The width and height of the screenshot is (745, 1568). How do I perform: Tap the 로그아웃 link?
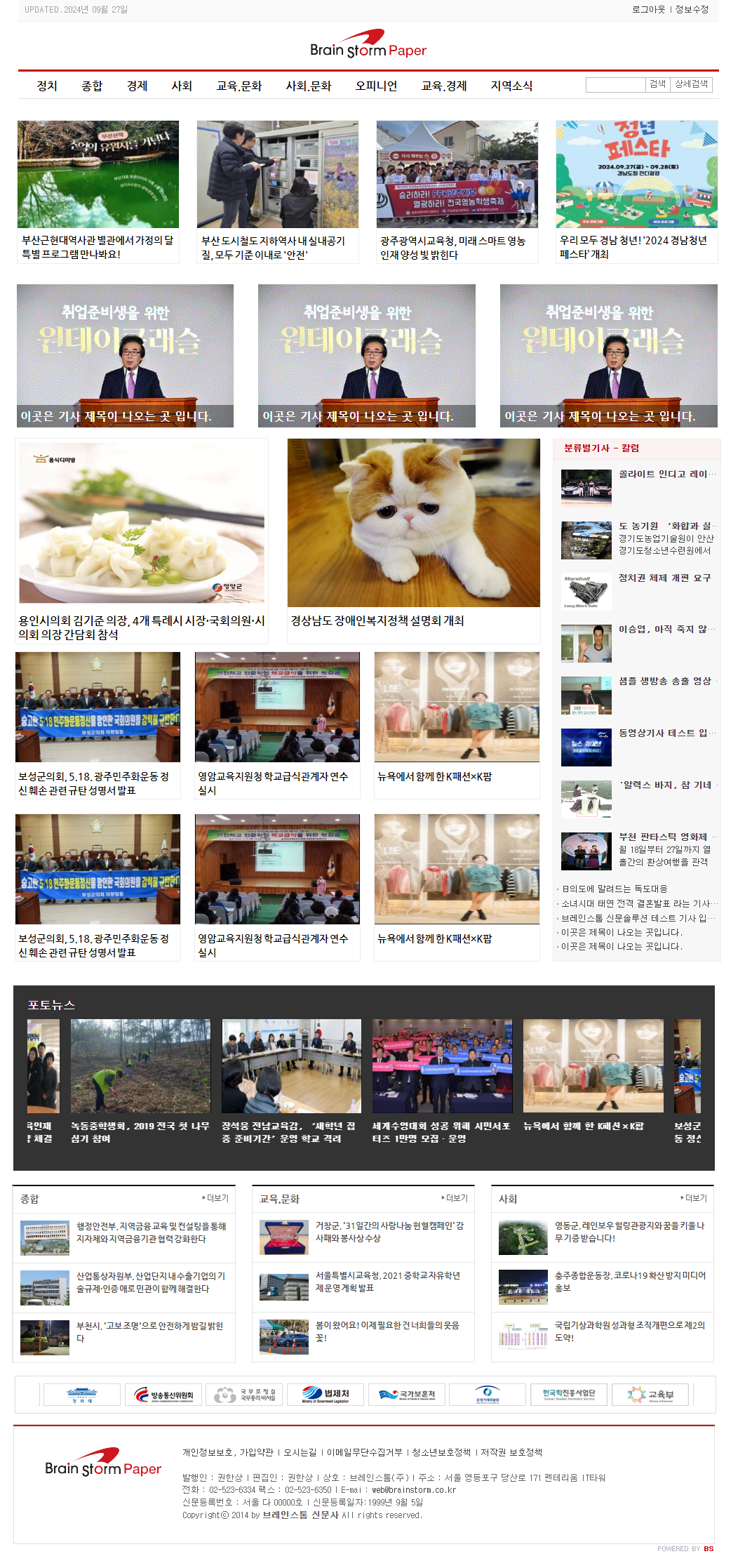647,9
